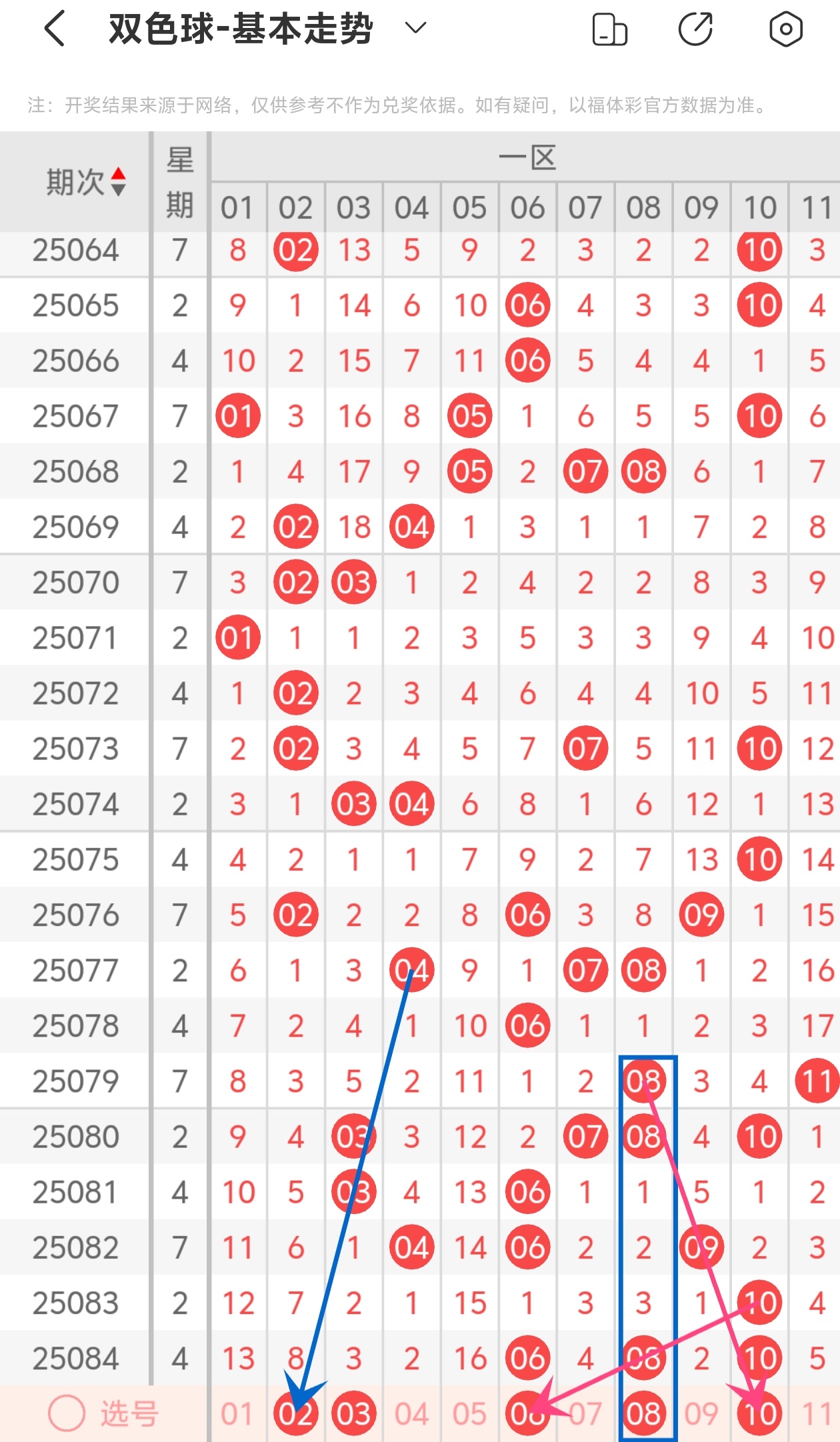Select number 05 in the 选号 row
Image resolution: width=840 pixels, height=1442 pixels.
(469, 1413)
